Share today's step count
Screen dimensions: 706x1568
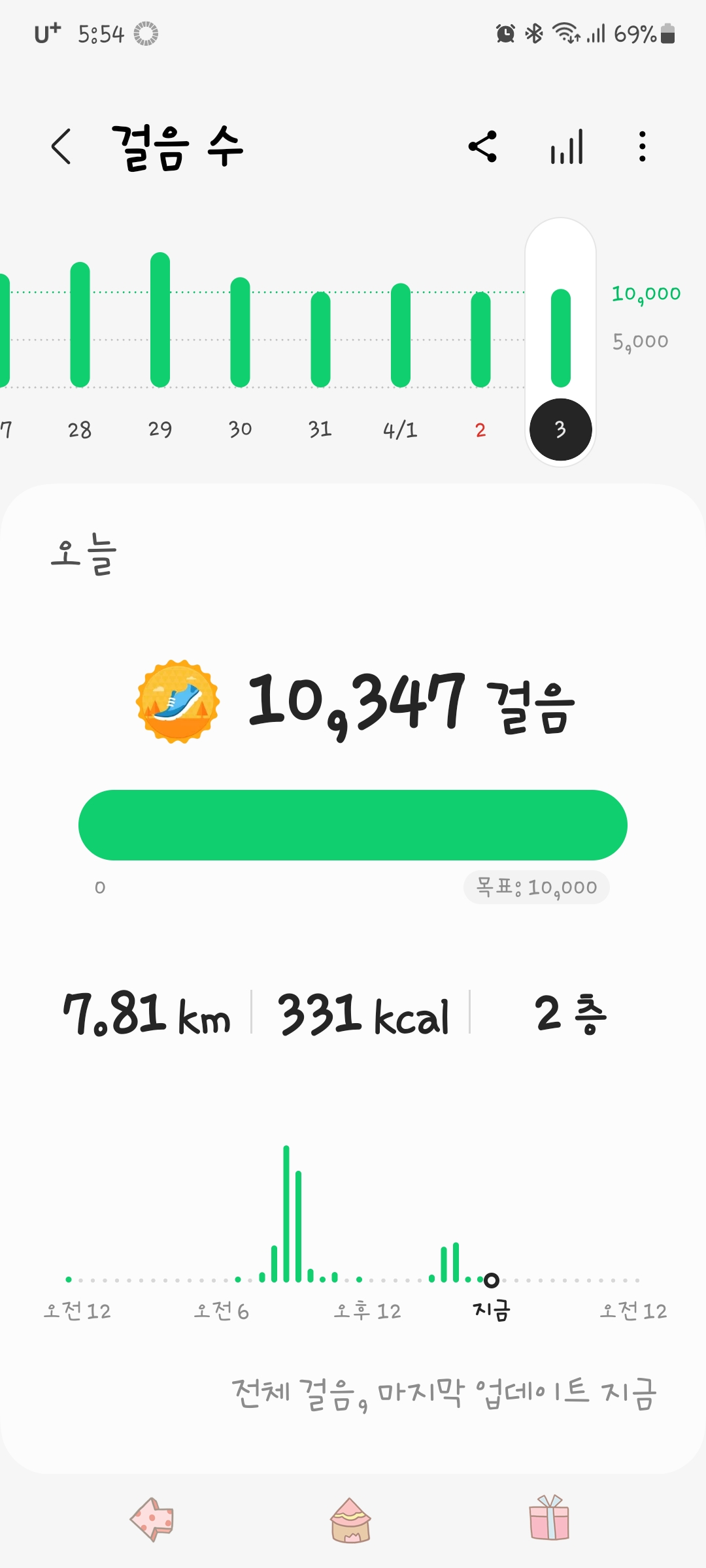(482, 146)
